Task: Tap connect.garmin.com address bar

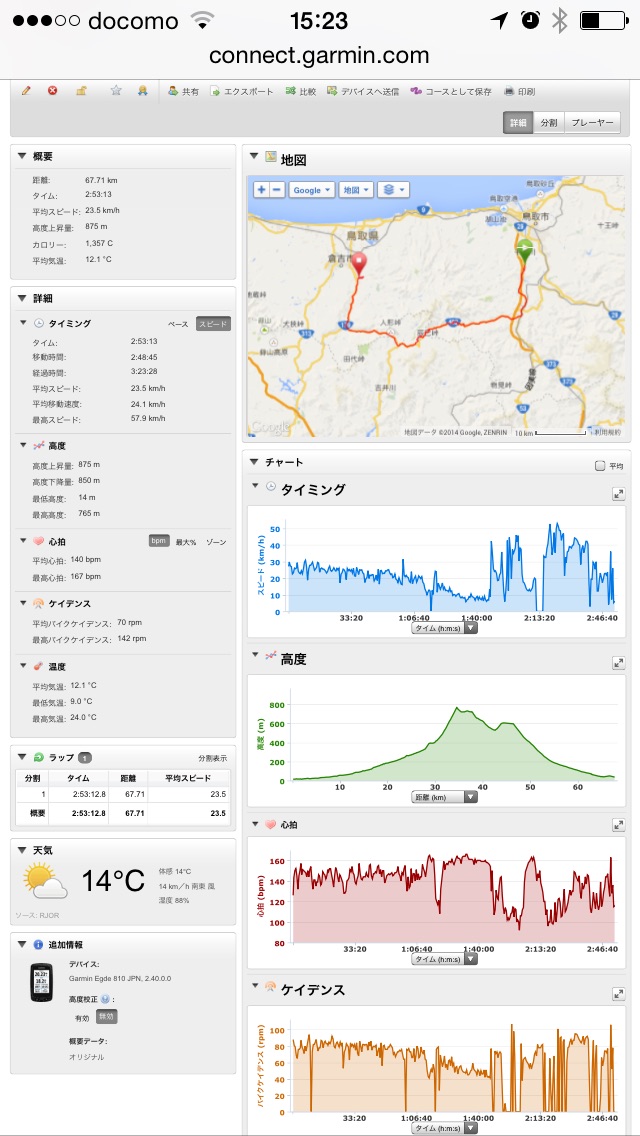Action: pos(319,56)
